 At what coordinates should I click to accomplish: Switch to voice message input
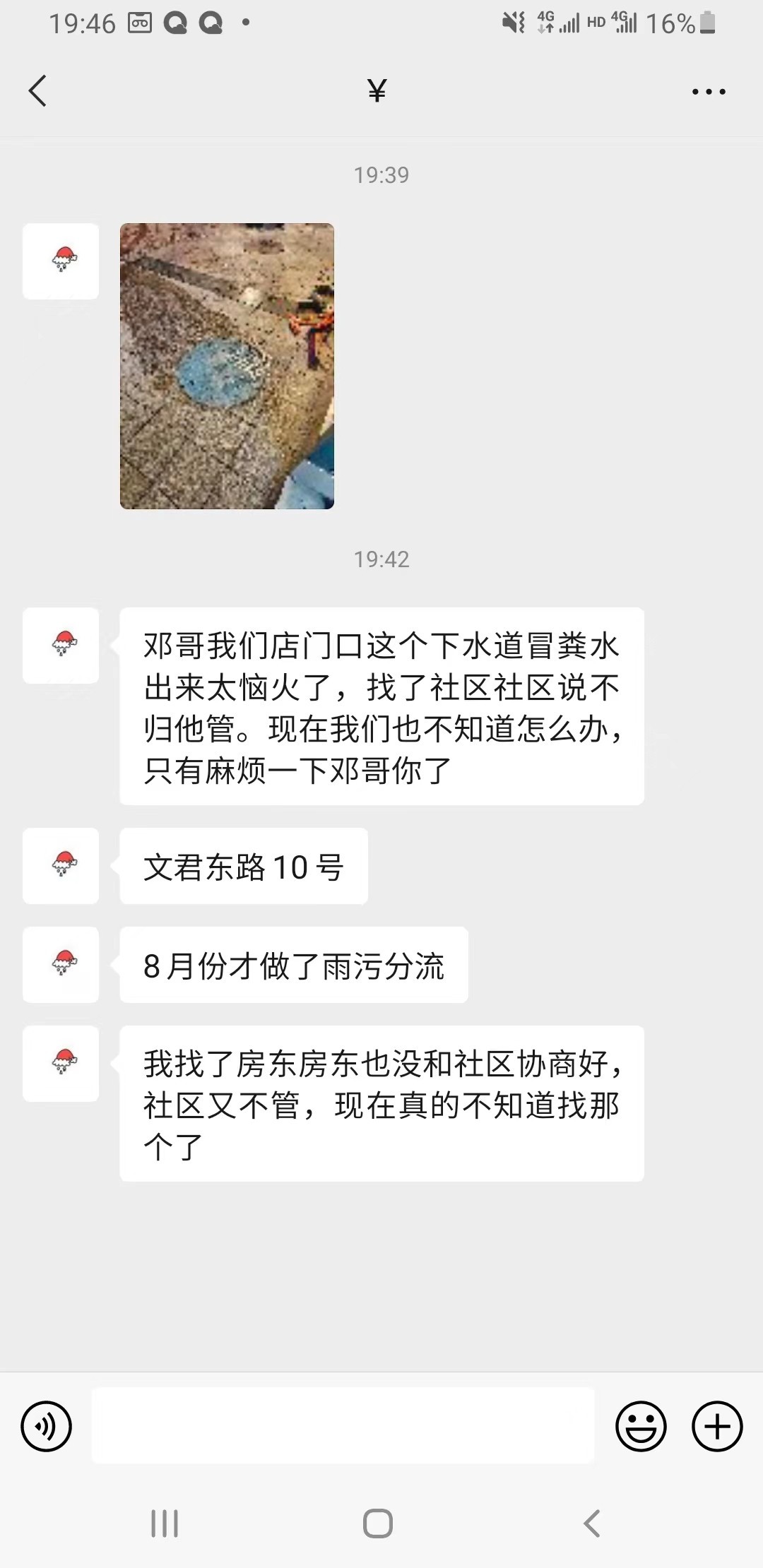coord(47,1426)
